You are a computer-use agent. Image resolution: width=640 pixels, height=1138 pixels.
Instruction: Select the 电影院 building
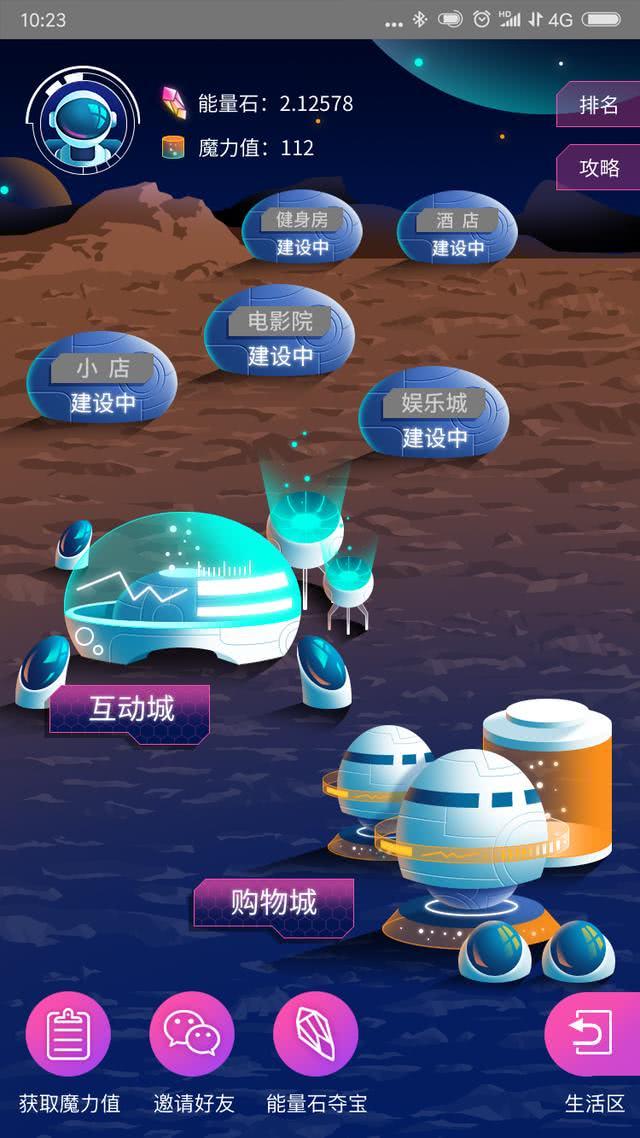click(280, 337)
